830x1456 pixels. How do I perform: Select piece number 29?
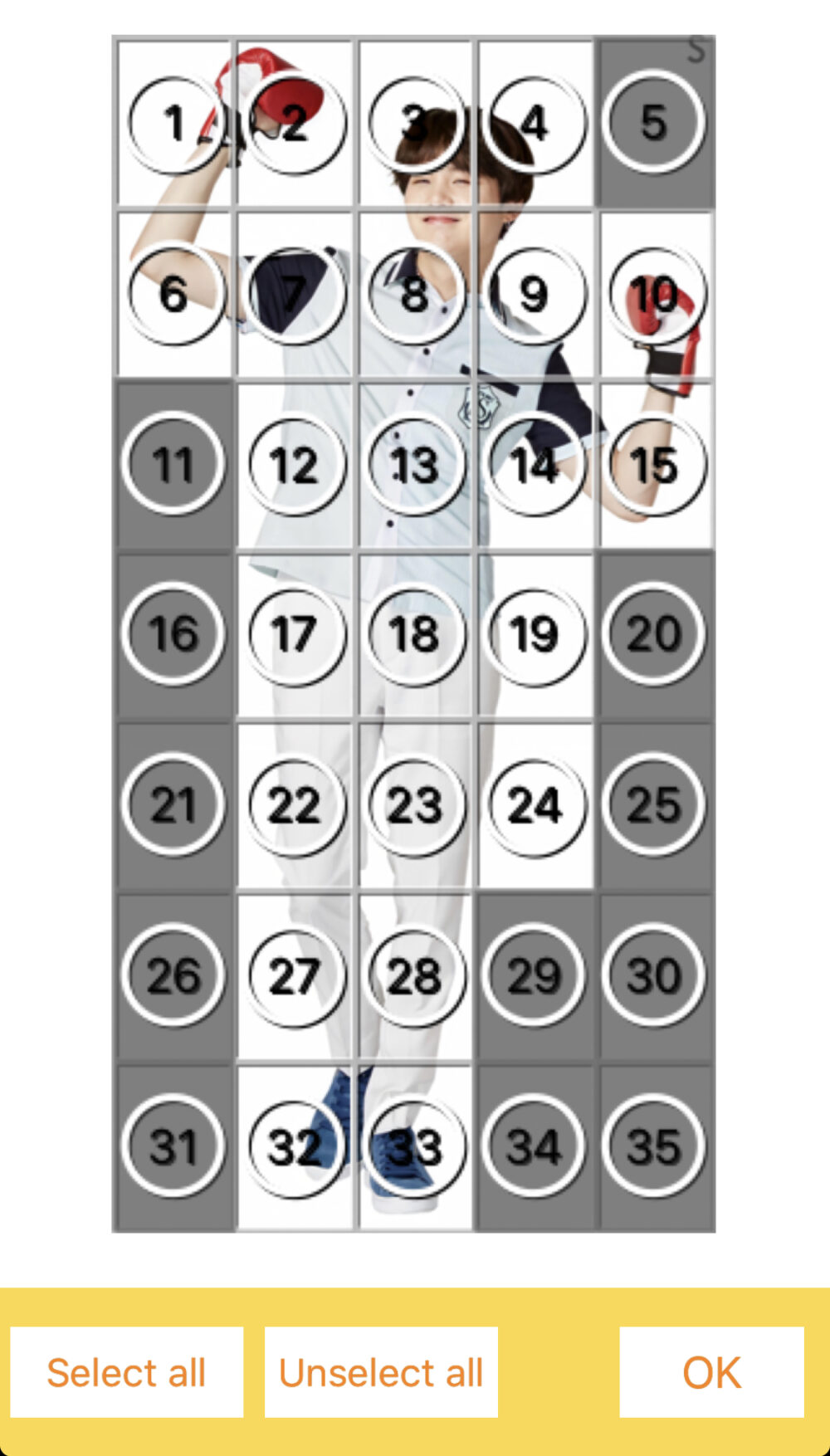[535, 975]
